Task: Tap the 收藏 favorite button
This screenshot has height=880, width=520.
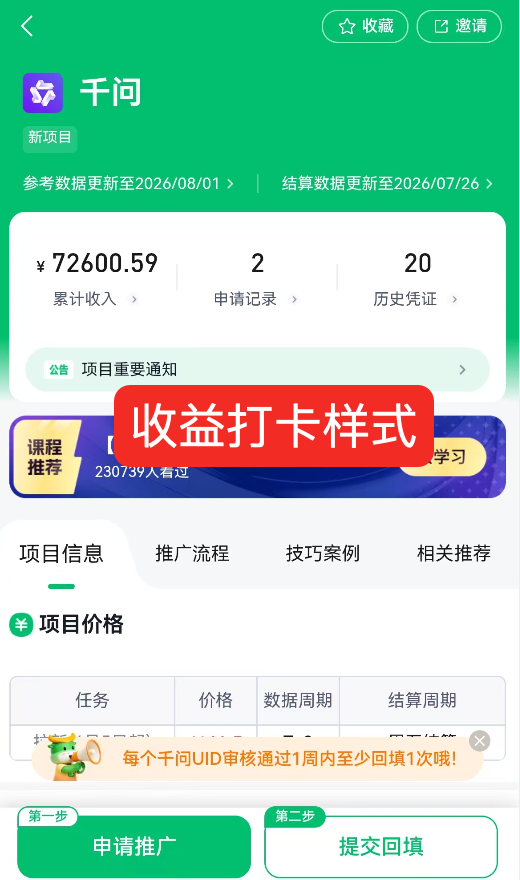Action: [365, 26]
